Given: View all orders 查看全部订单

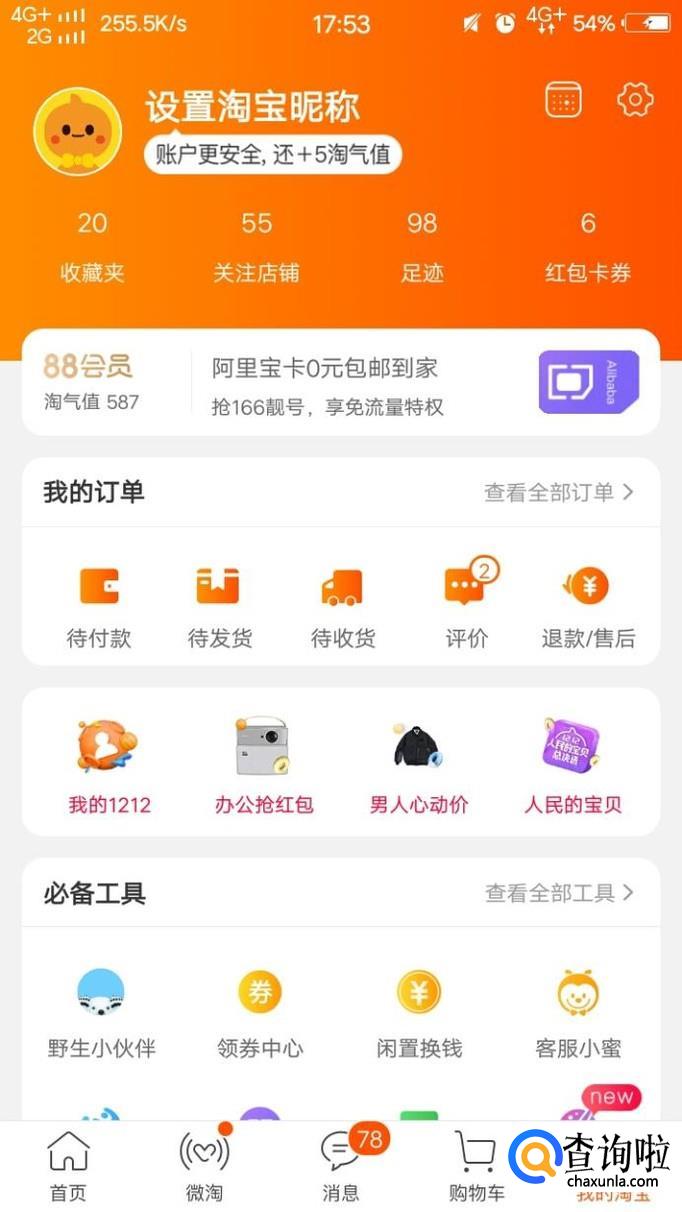Looking at the screenshot, I should (x=558, y=492).
